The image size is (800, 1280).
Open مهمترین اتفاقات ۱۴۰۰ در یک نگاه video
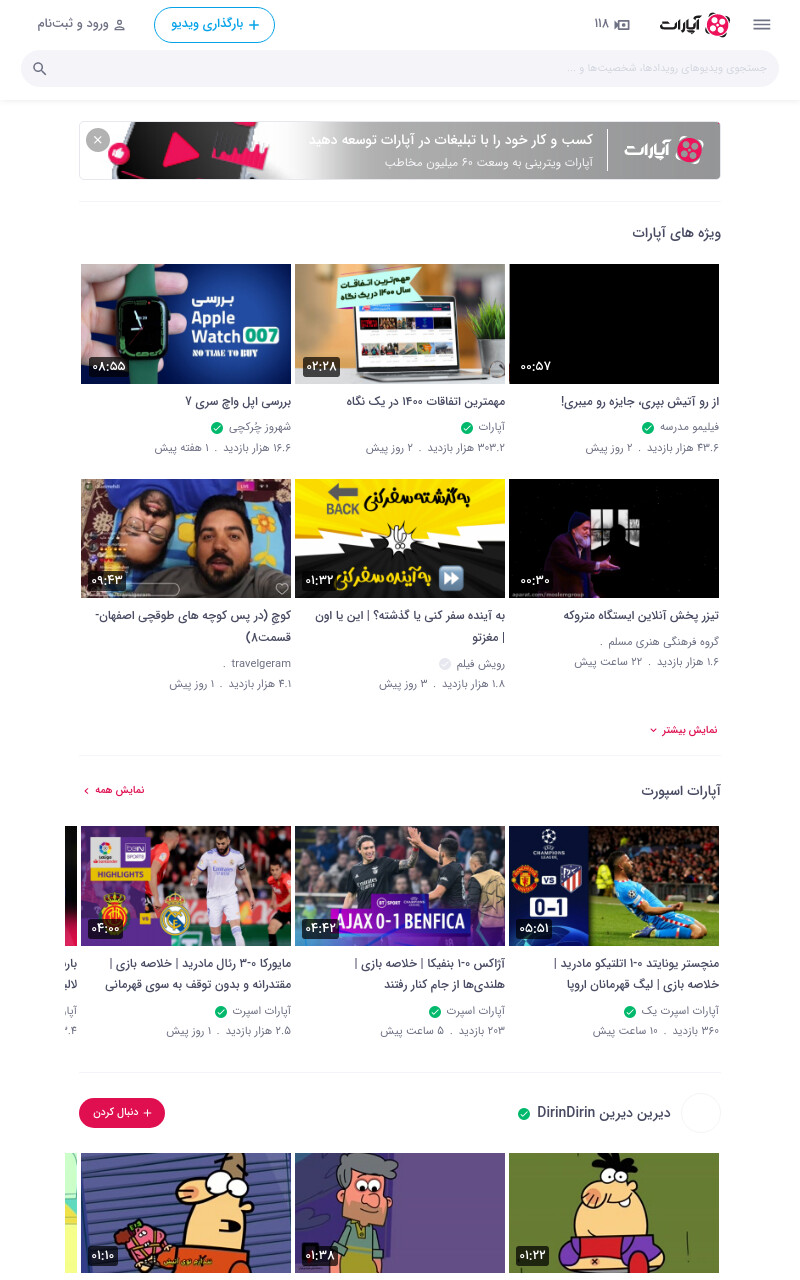[400, 324]
